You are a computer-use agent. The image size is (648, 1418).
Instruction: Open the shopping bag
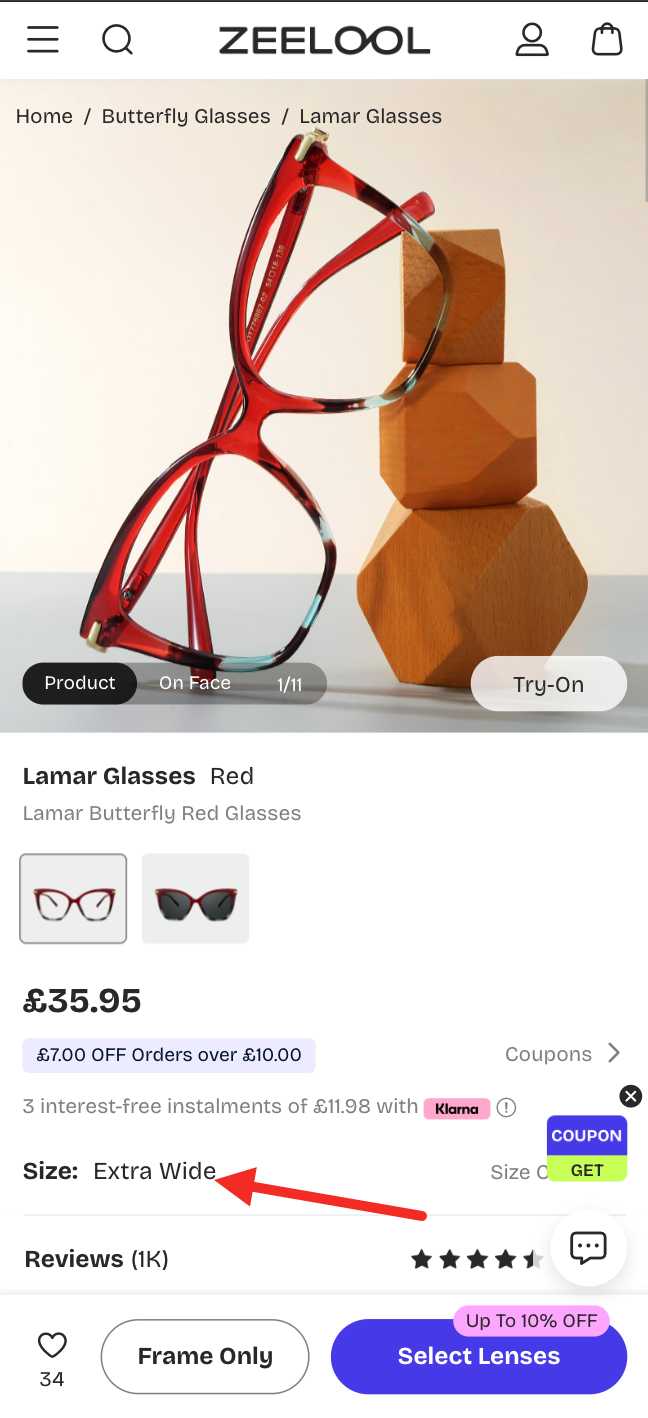click(607, 40)
